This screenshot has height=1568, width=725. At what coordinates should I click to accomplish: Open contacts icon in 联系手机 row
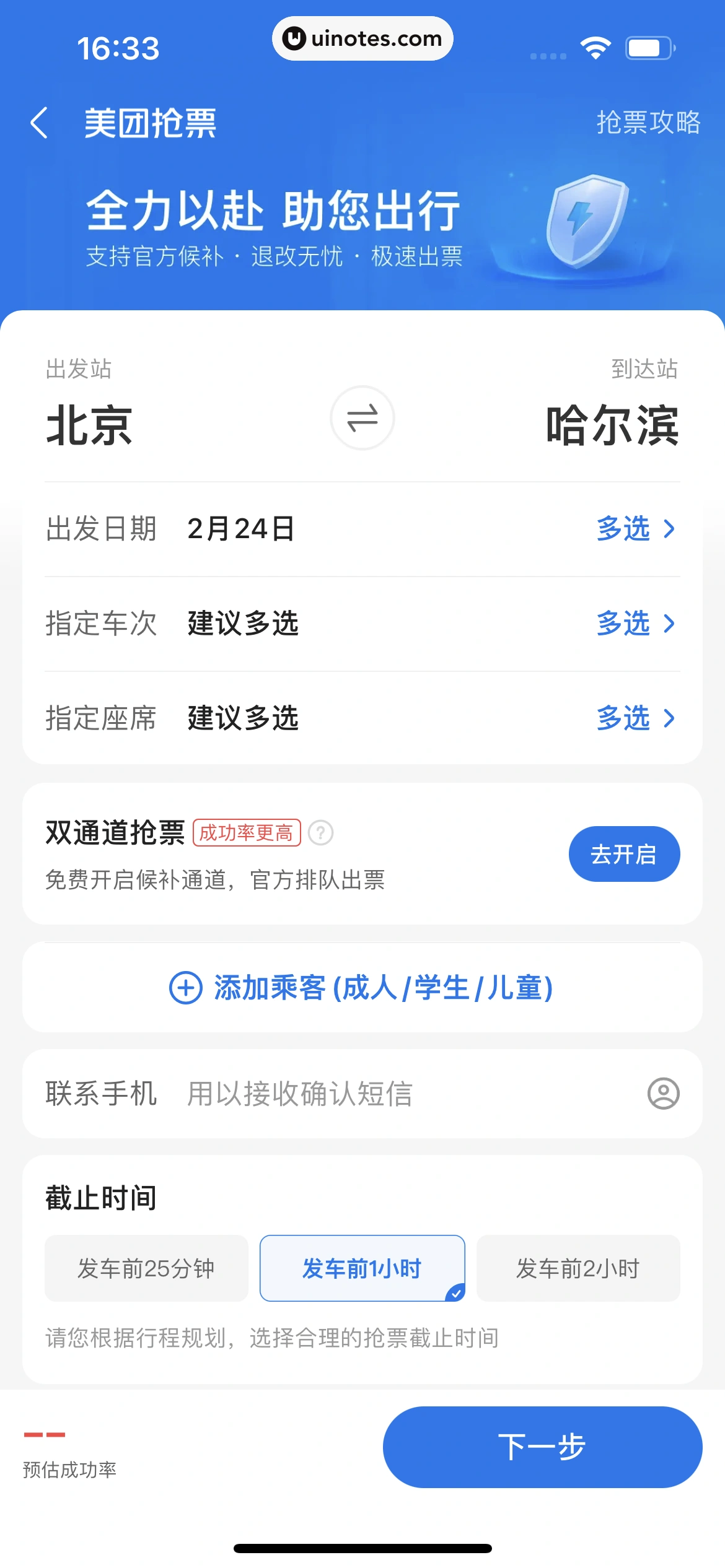[663, 1094]
